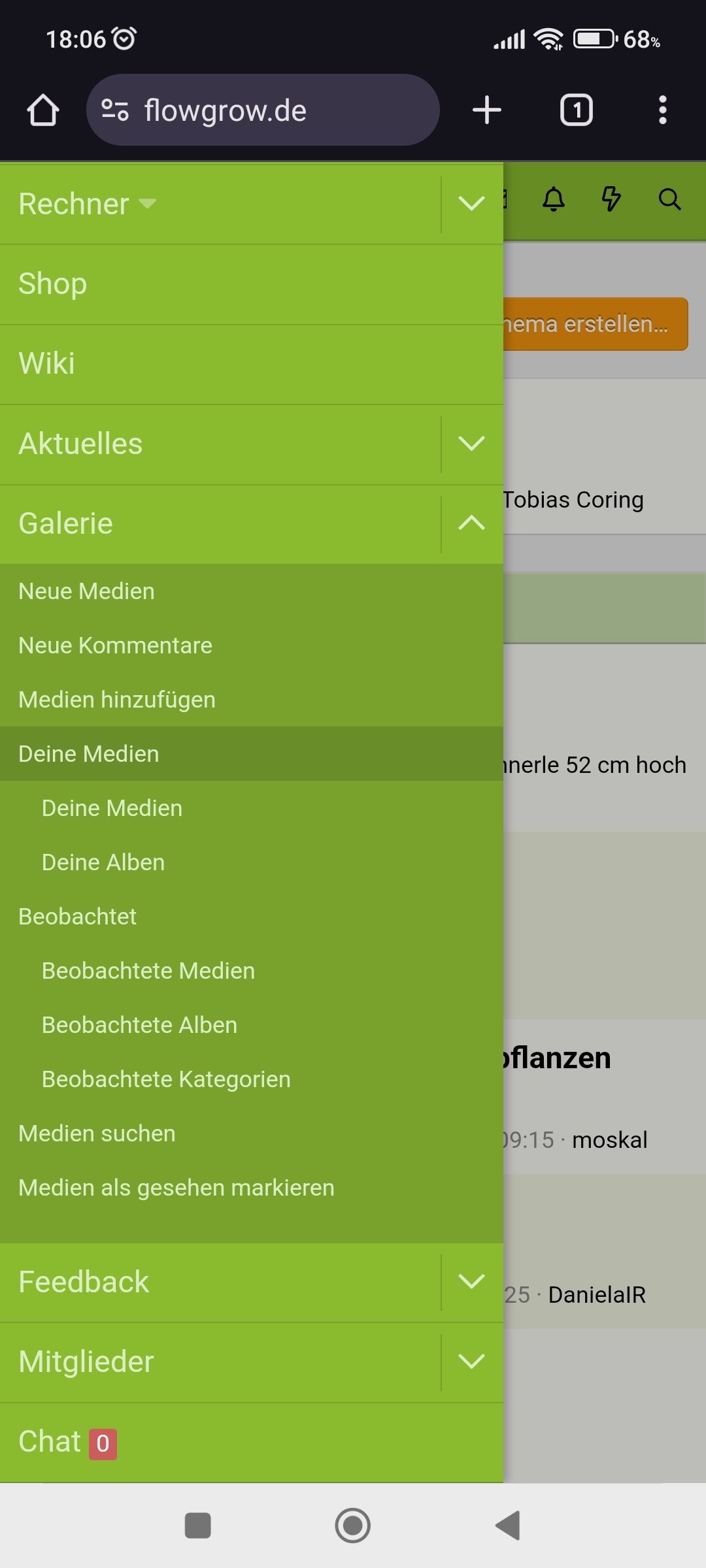The width and height of the screenshot is (706, 1568).
Task: Select Medien hinzufügen
Action: pos(116,700)
